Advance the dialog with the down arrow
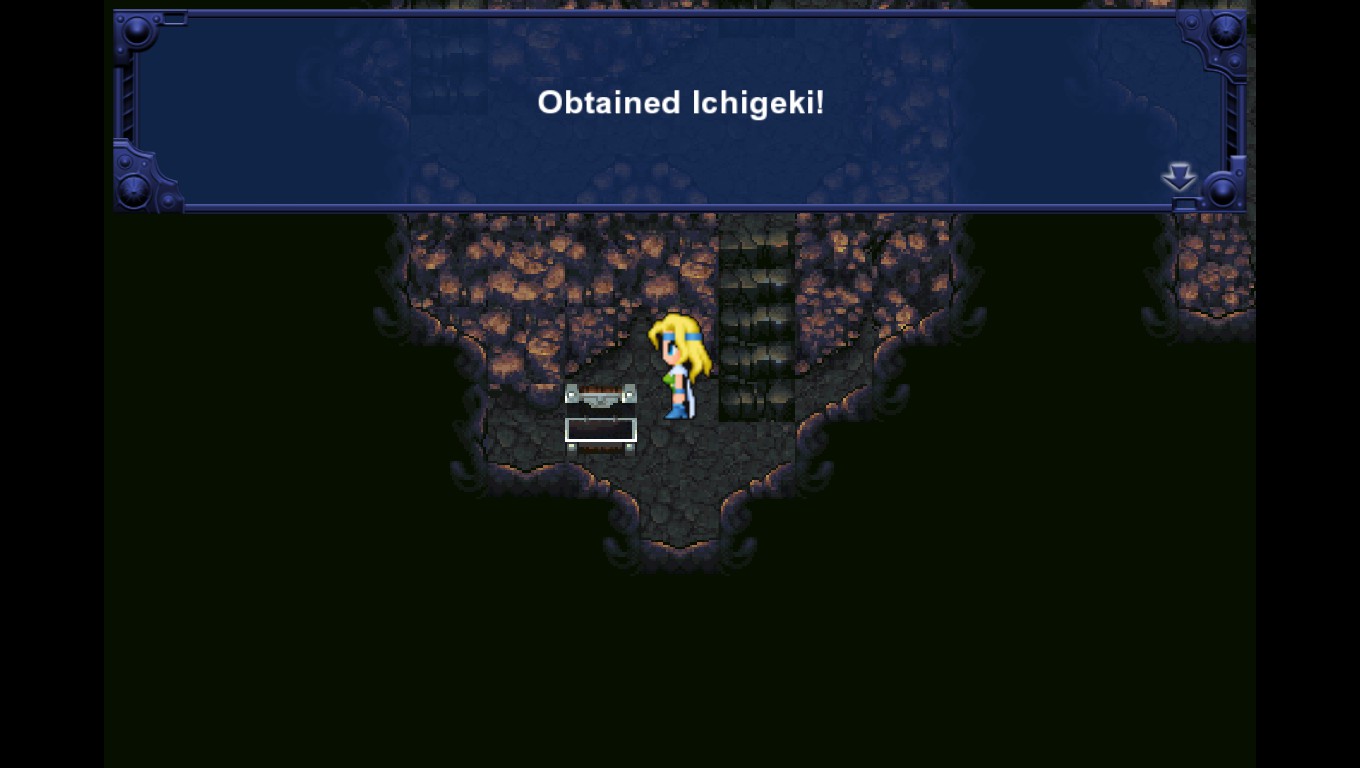The height and width of the screenshot is (768, 1360). coord(1179,177)
